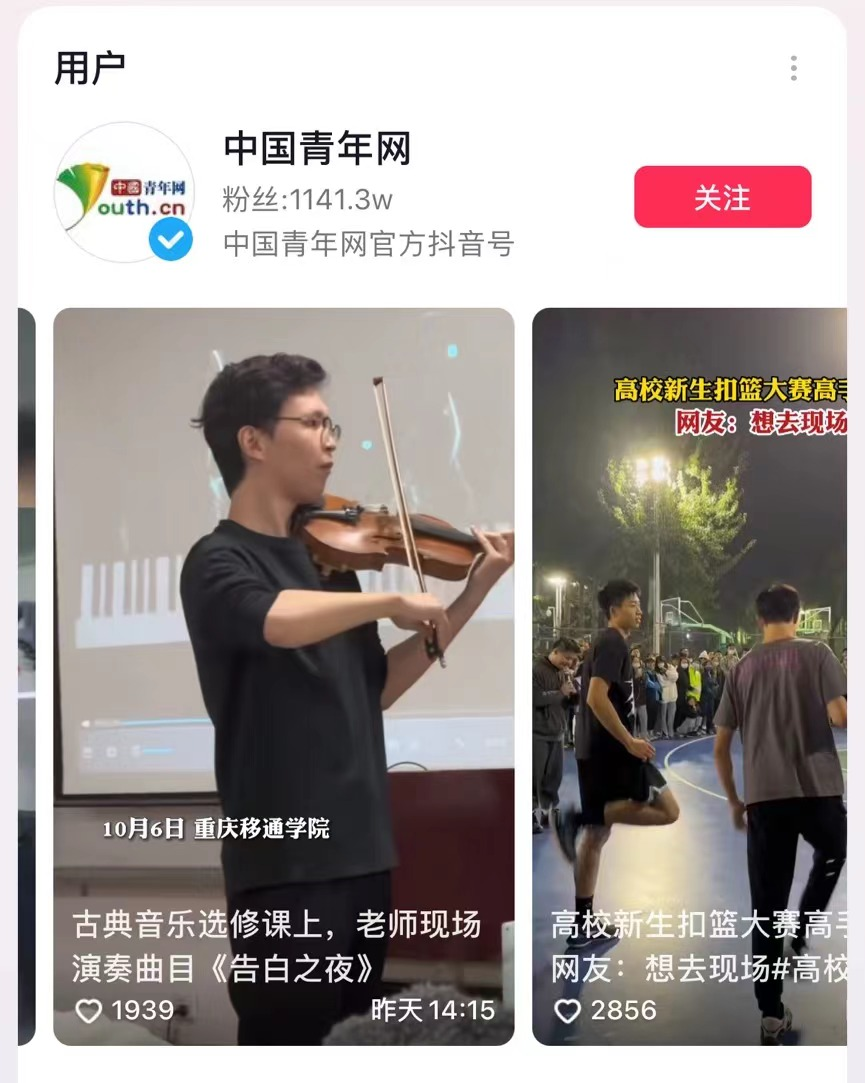The height and width of the screenshot is (1083, 865).
Task: Open the 高校新生扣篮大赛 basketball video
Action: pos(689,676)
